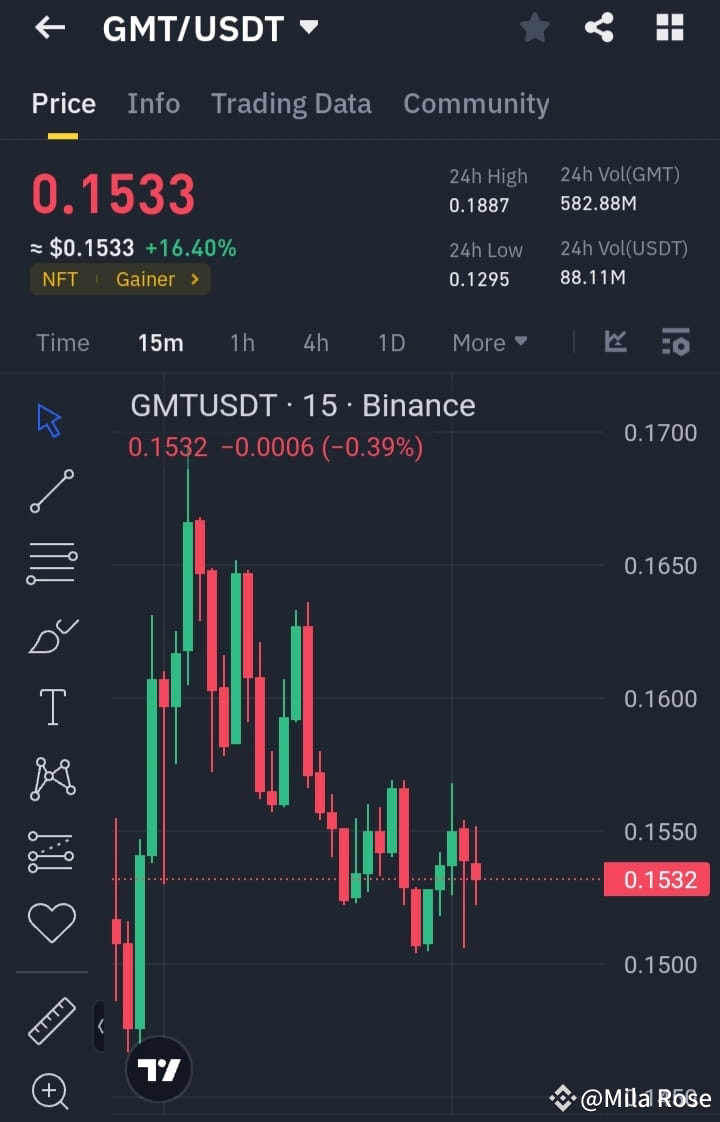
Task: Open the XABCD pattern tool
Action: [51, 778]
